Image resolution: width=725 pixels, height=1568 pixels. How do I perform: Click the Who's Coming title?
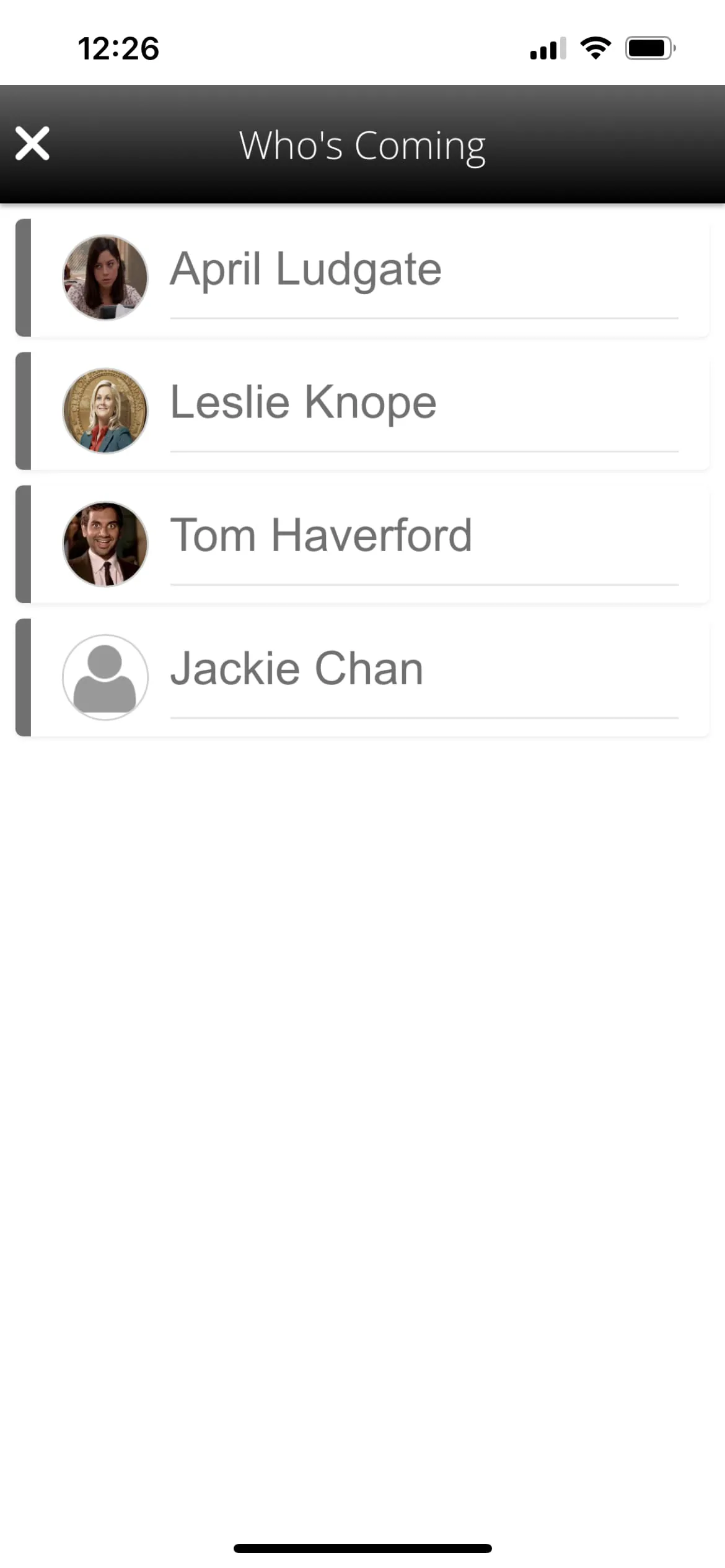[362, 144]
